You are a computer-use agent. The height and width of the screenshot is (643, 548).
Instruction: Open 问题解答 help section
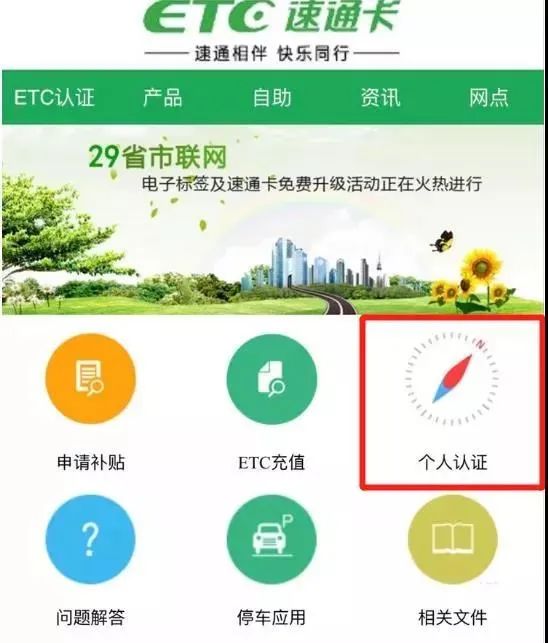[x=91, y=539]
